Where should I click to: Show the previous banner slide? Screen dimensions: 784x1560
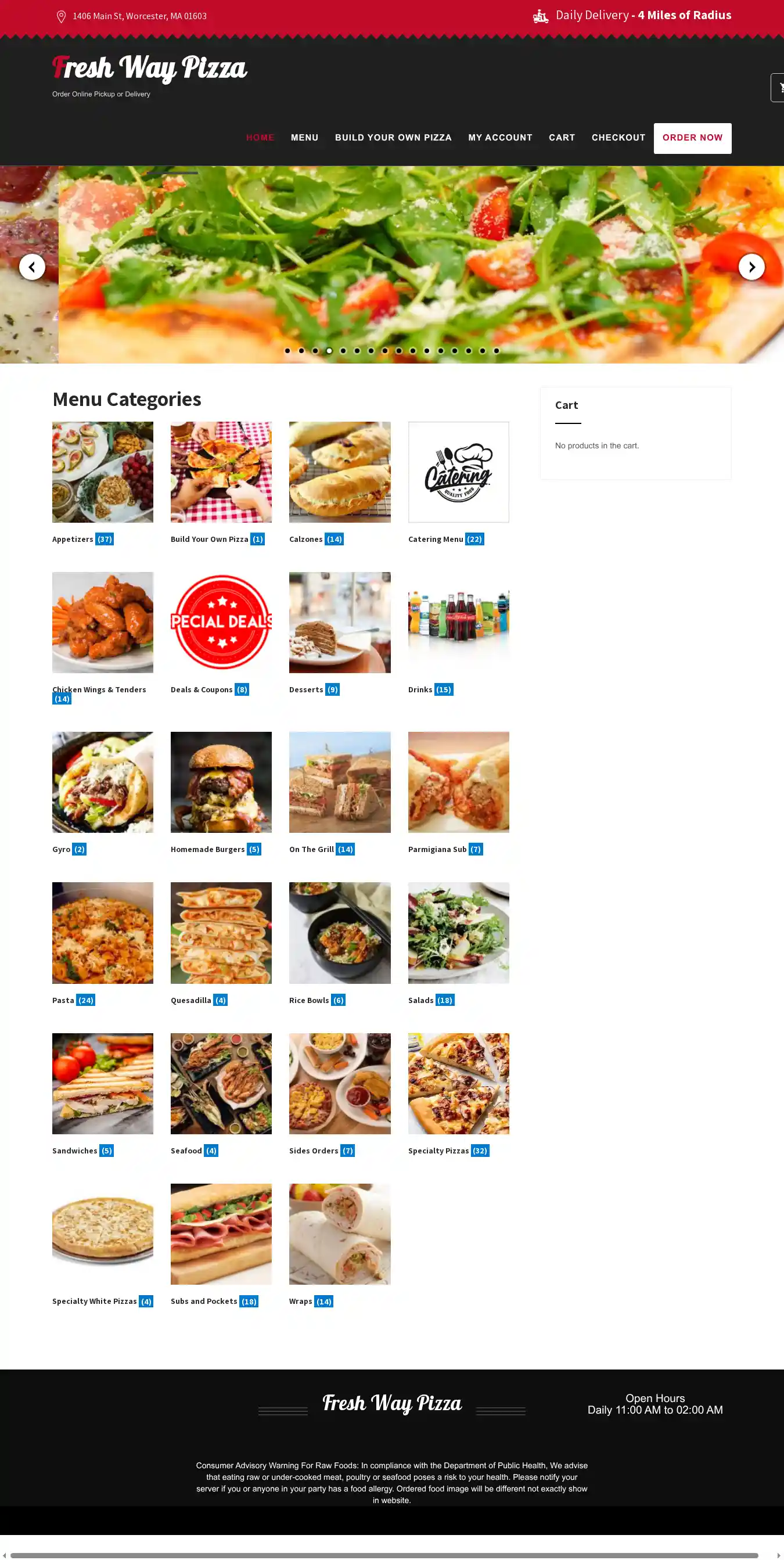tap(32, 267)
